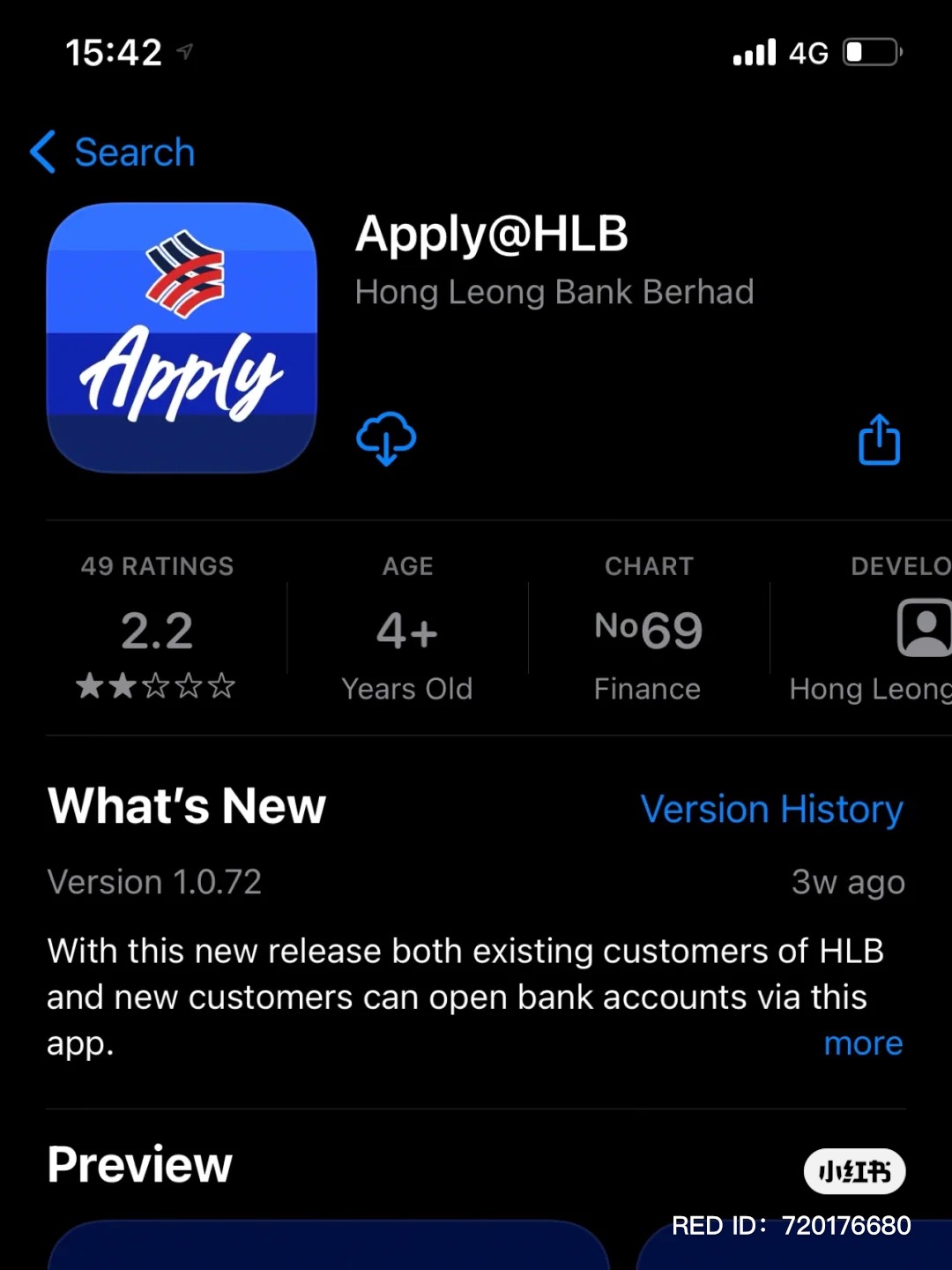Open the No69 Finance chart ranking

pos(649,628)
